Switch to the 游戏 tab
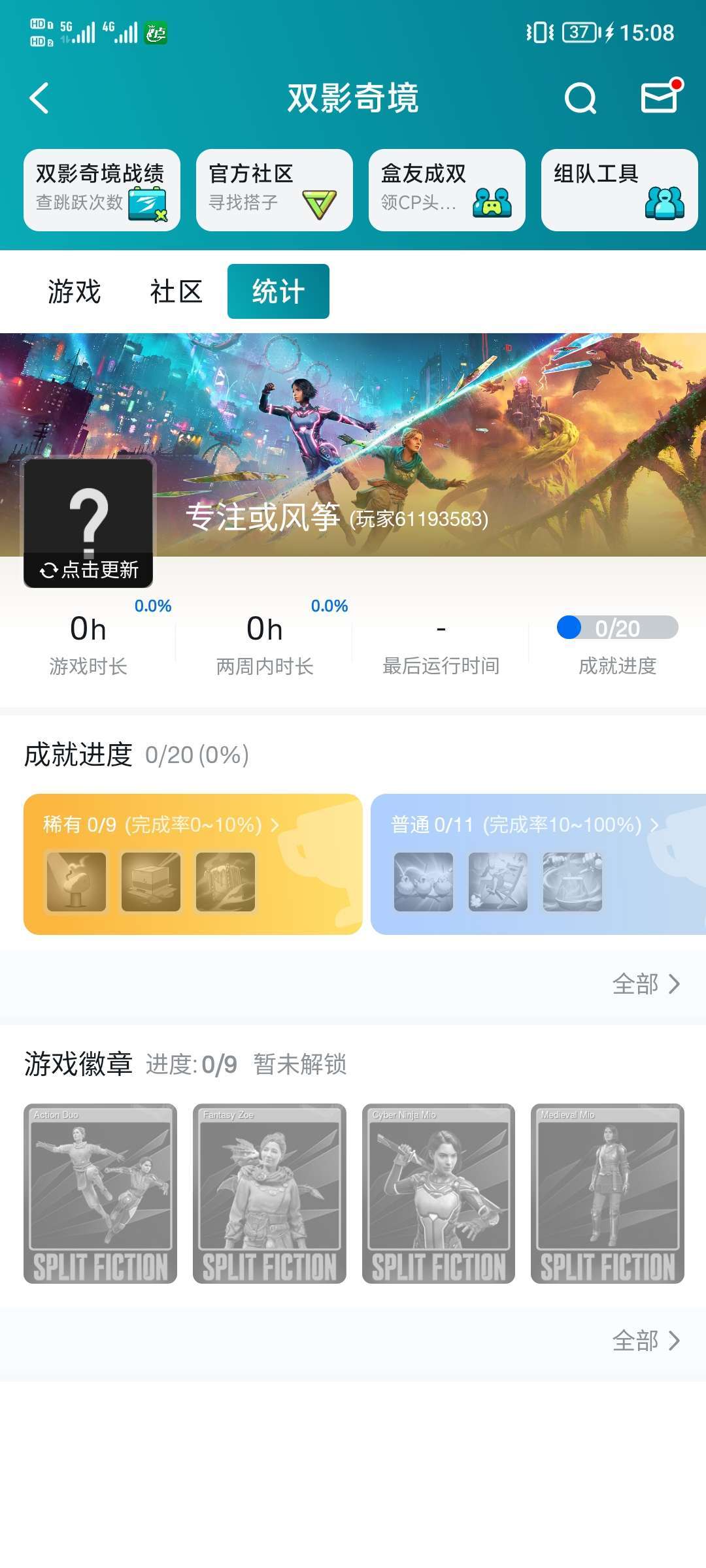The height and width of the screenshot is (1568, 706). 75,291
